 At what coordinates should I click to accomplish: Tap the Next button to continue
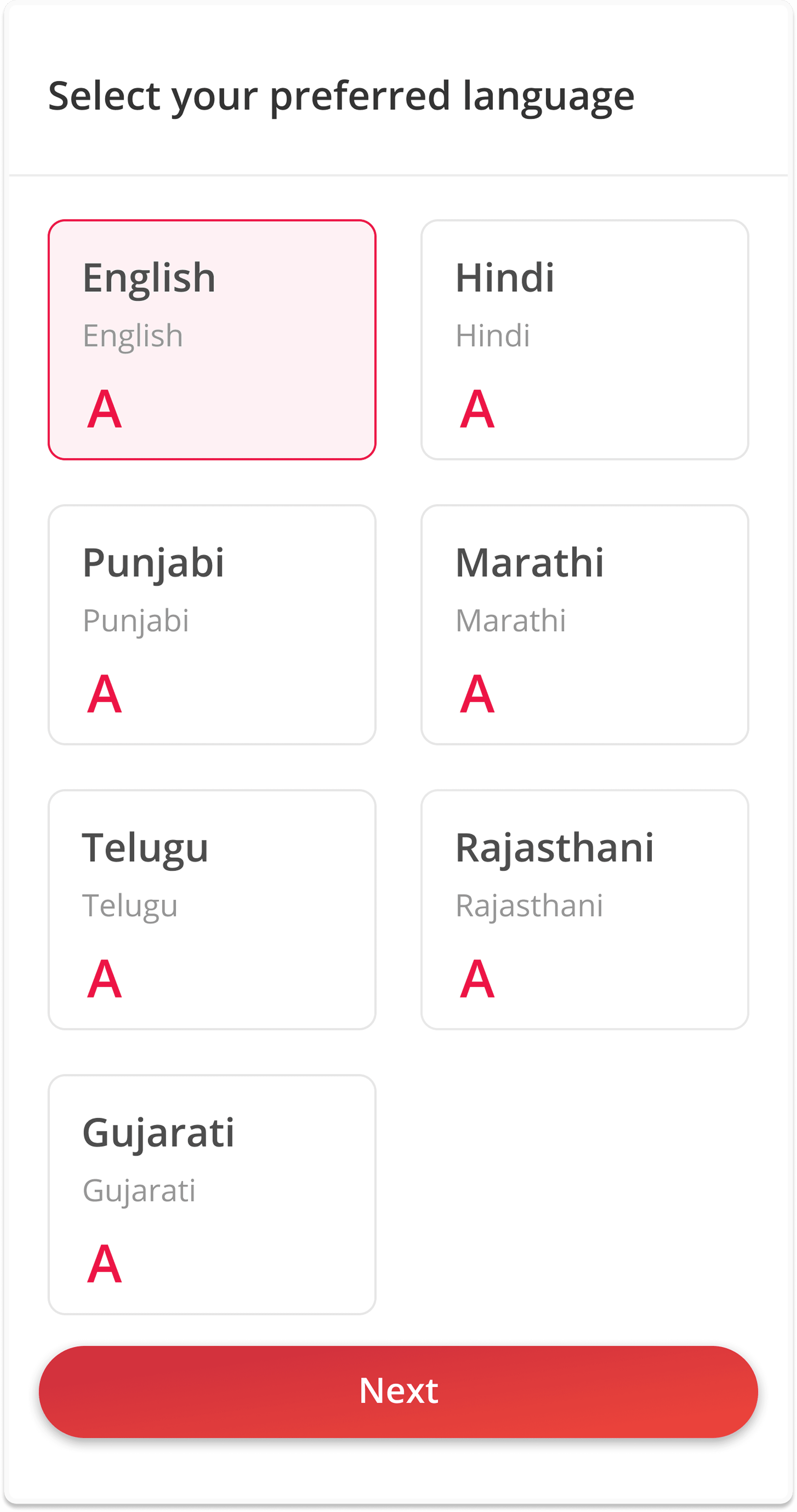[398, 1392]
